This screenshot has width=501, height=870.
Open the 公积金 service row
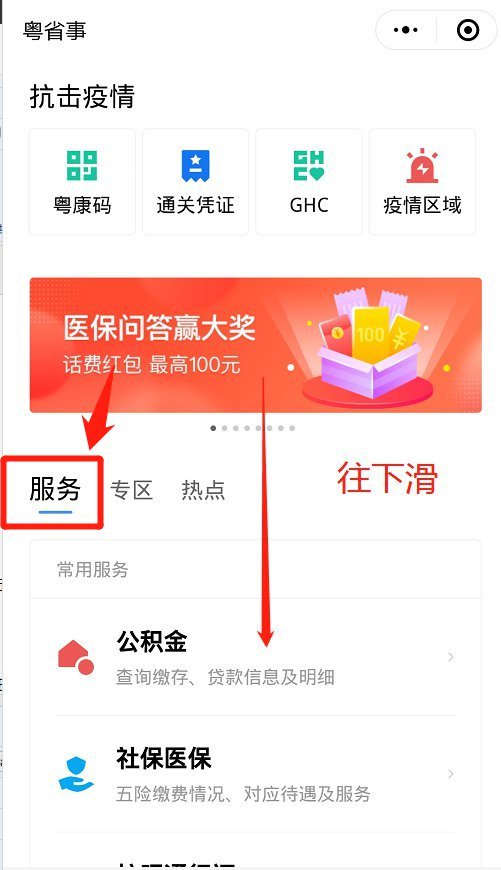255,657
